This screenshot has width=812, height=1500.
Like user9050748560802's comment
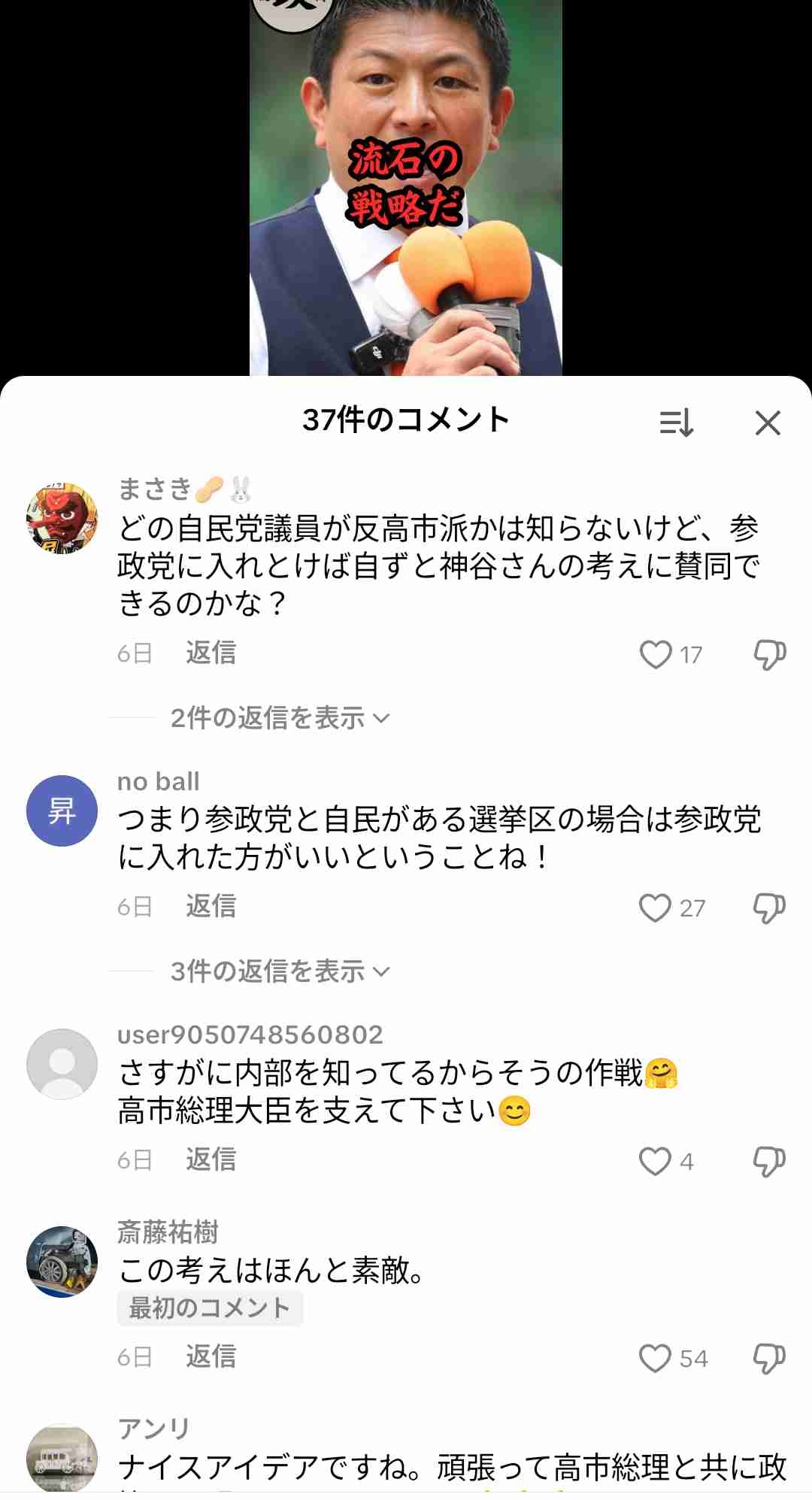pyautogui.click(x=656, y=1161)
